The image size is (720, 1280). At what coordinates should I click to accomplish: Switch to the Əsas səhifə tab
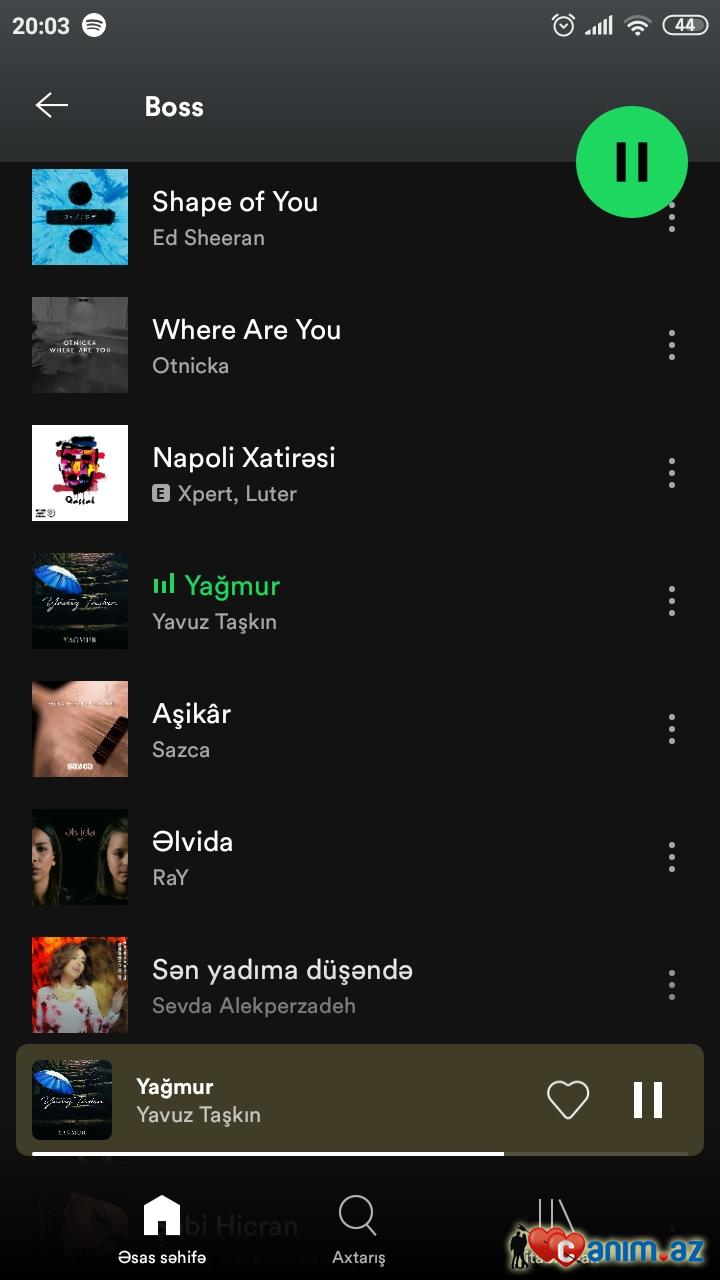point(162,1230)
